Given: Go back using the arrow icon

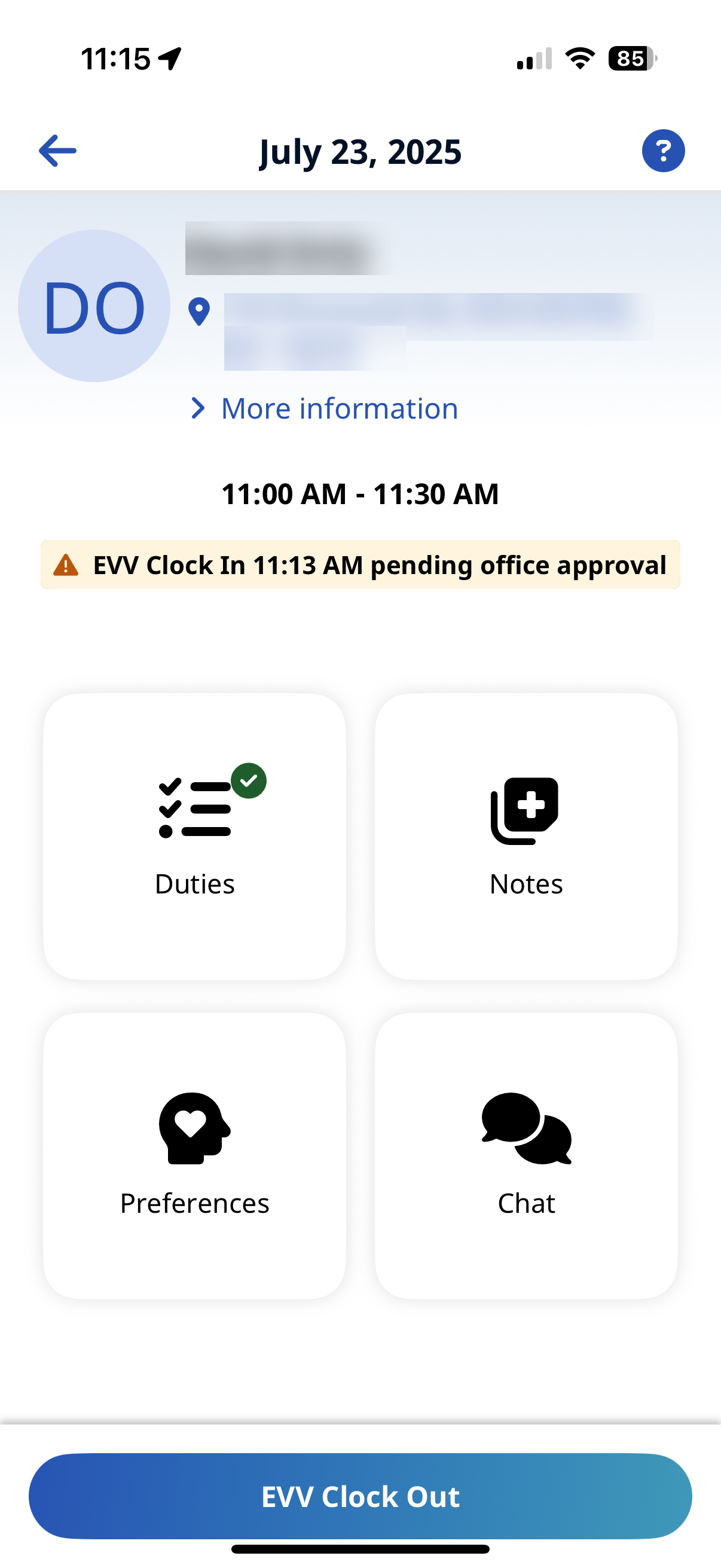Looking at the screenshot, I should coord(58,151).
